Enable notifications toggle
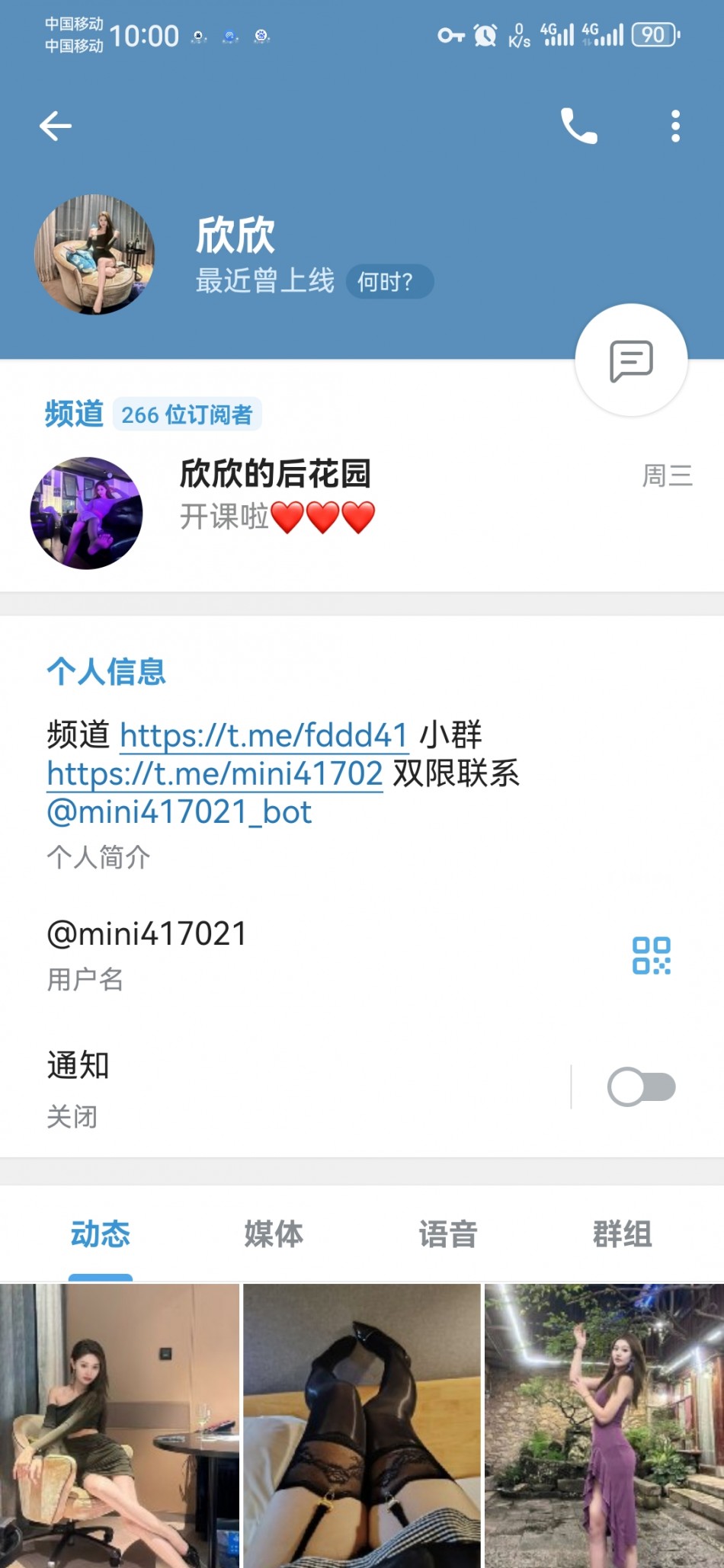 (641, 1086)
